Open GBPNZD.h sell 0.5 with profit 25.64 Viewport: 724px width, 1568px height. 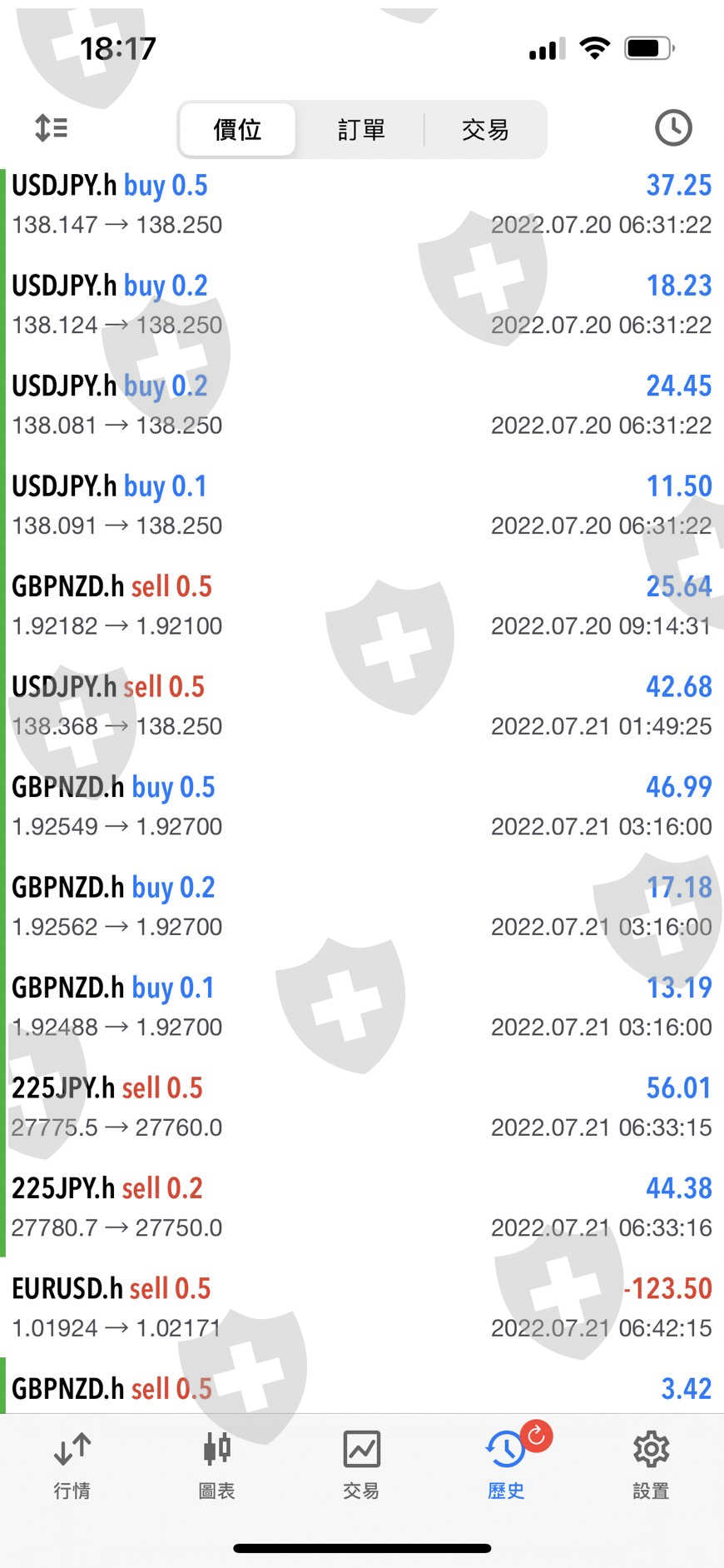[361, 605]
